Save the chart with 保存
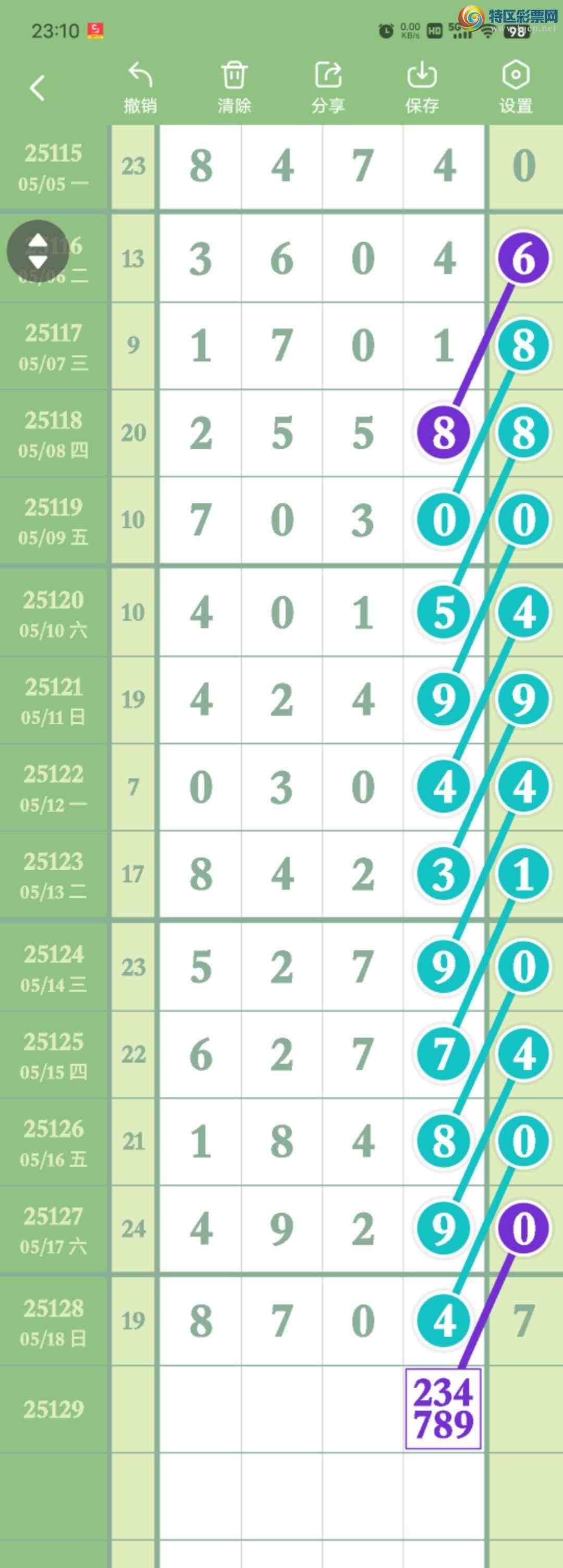The width and height of the screenshot is (563, 1568). (422, 88)
